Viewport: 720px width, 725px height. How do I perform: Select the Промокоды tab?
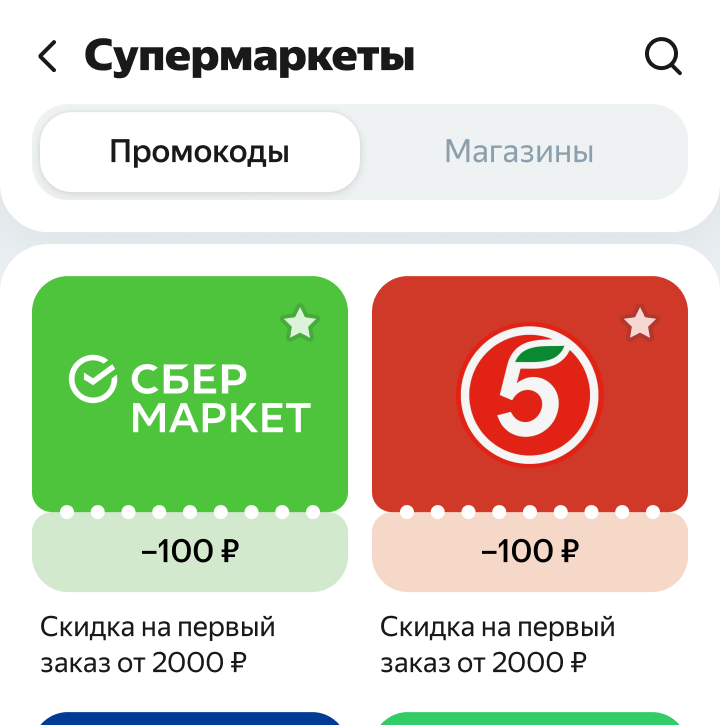tap(199, 152)
